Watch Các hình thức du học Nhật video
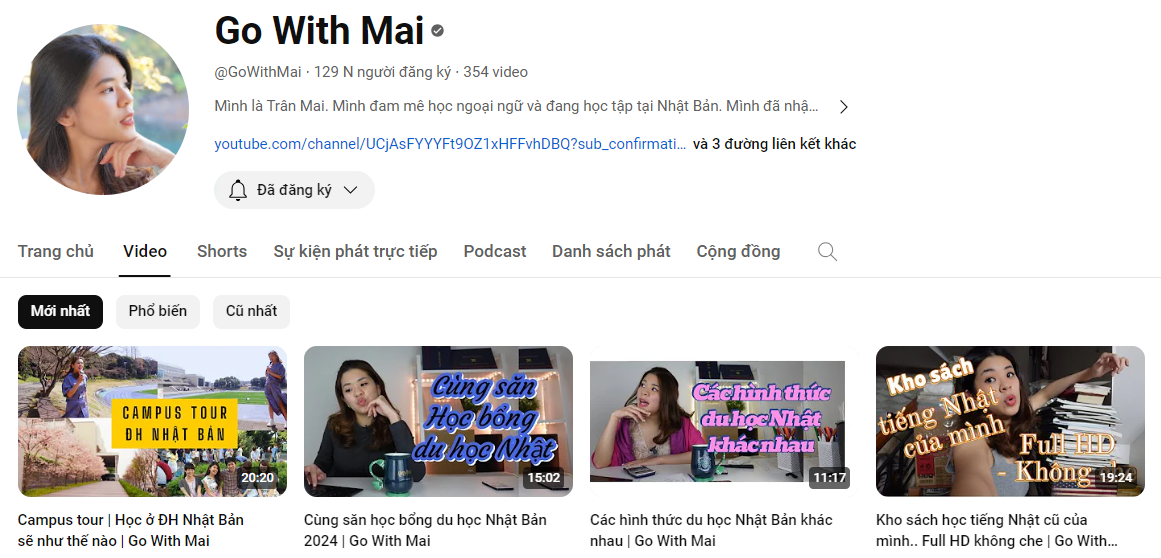1161x558 pixels. (724, 421)
